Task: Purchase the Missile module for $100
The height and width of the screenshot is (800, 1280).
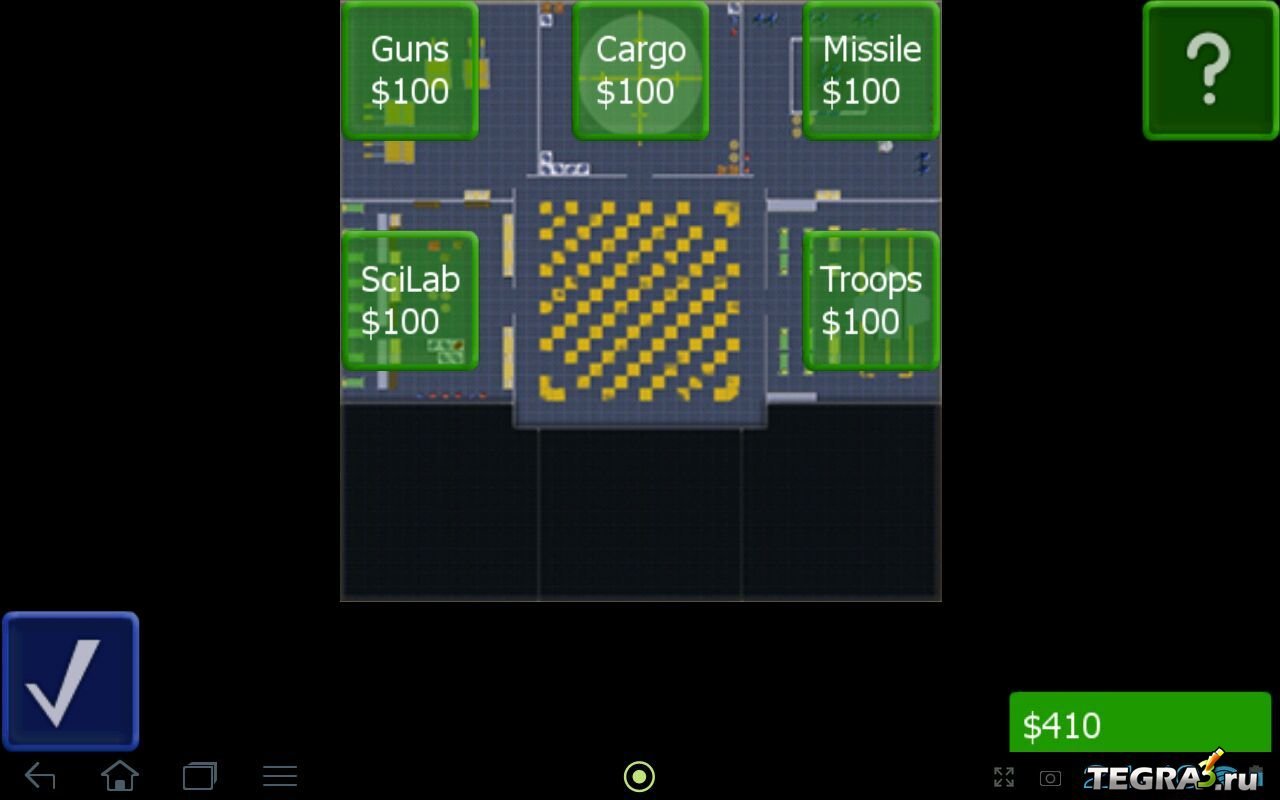Action: coord(871,70)
